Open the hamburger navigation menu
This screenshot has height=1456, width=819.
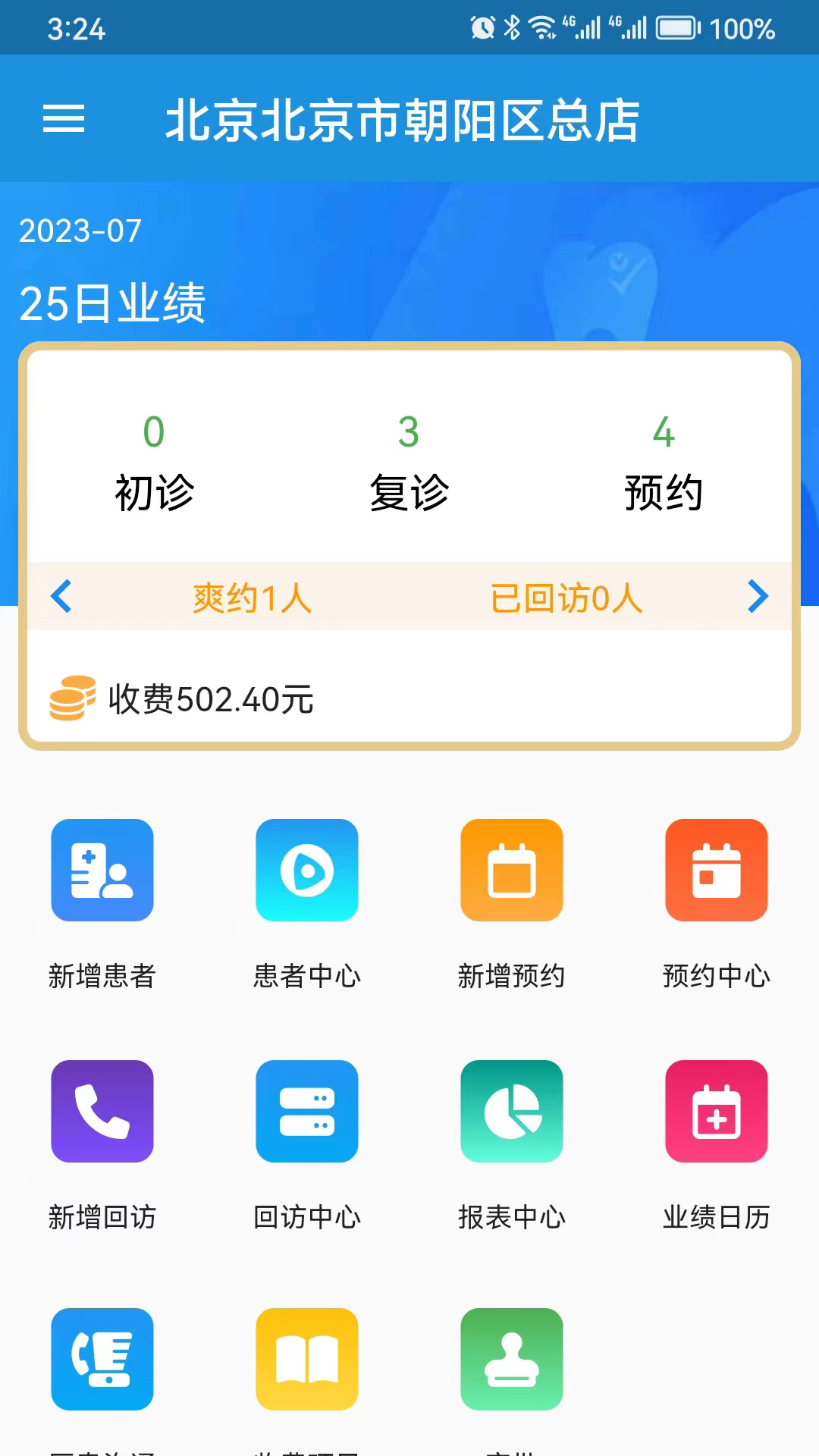click(64, 119)
